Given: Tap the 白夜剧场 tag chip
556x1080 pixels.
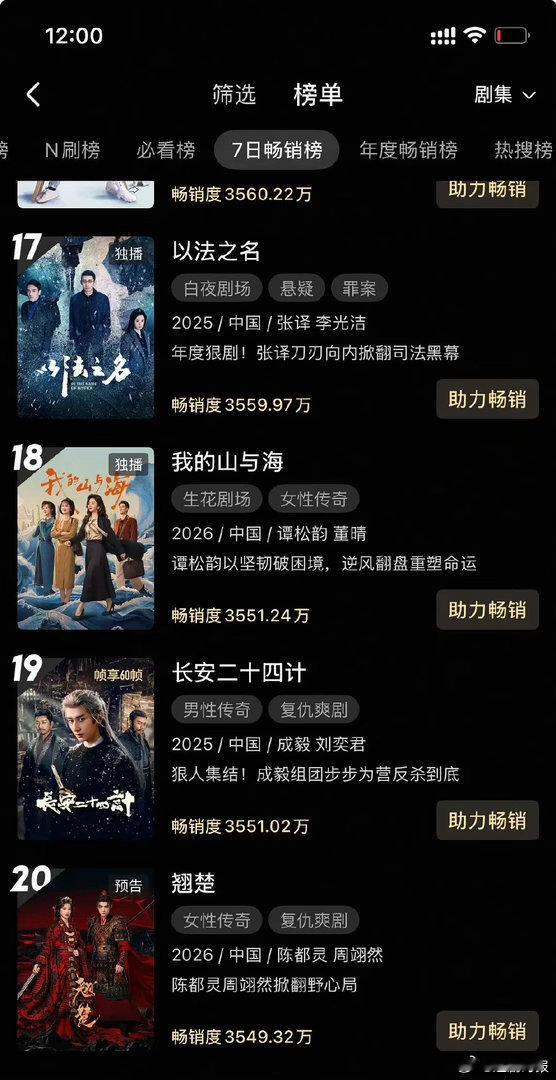Looking at the screenshot, I should (217, 288).
